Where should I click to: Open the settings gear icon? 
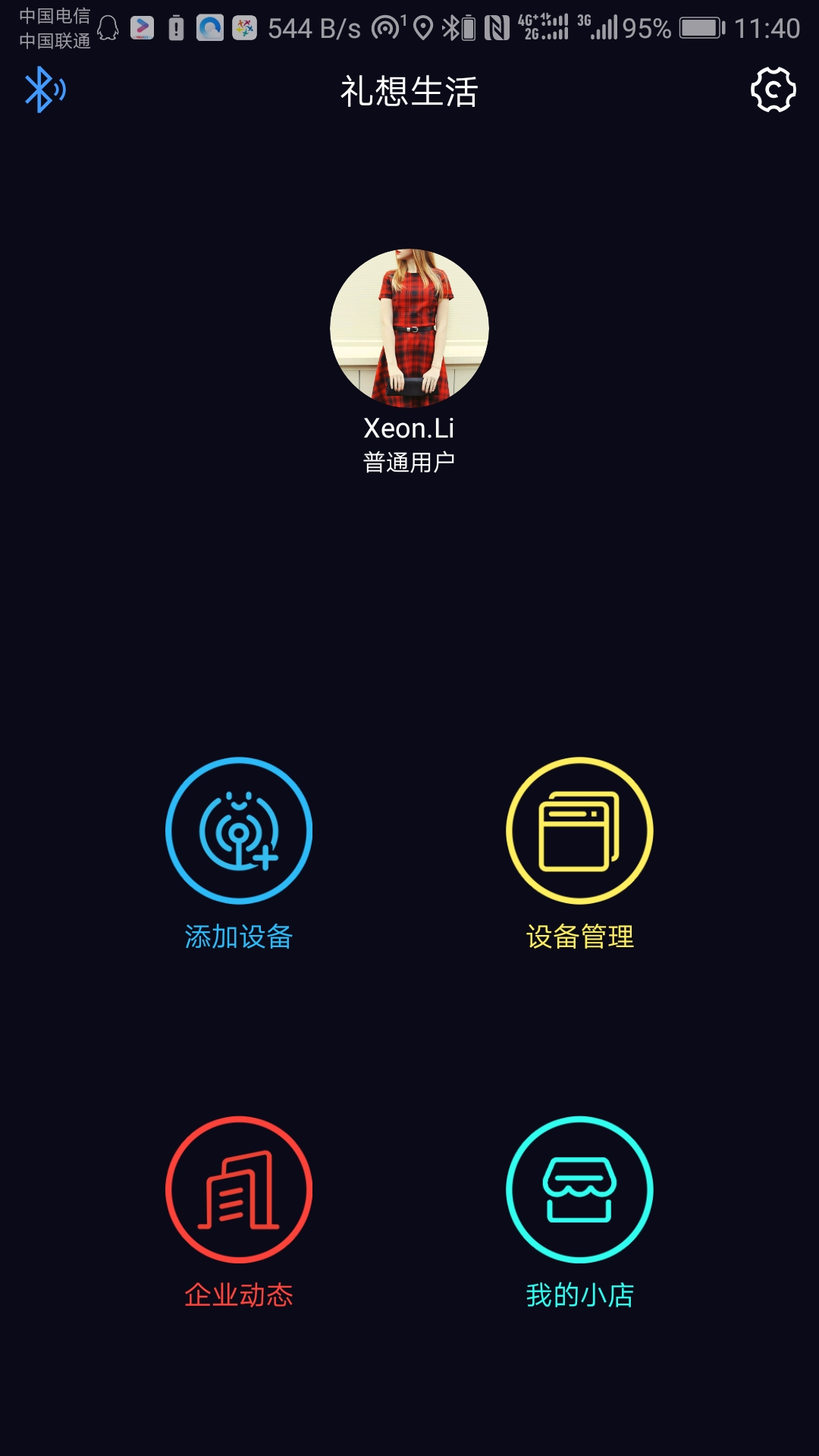click(773, 89)
